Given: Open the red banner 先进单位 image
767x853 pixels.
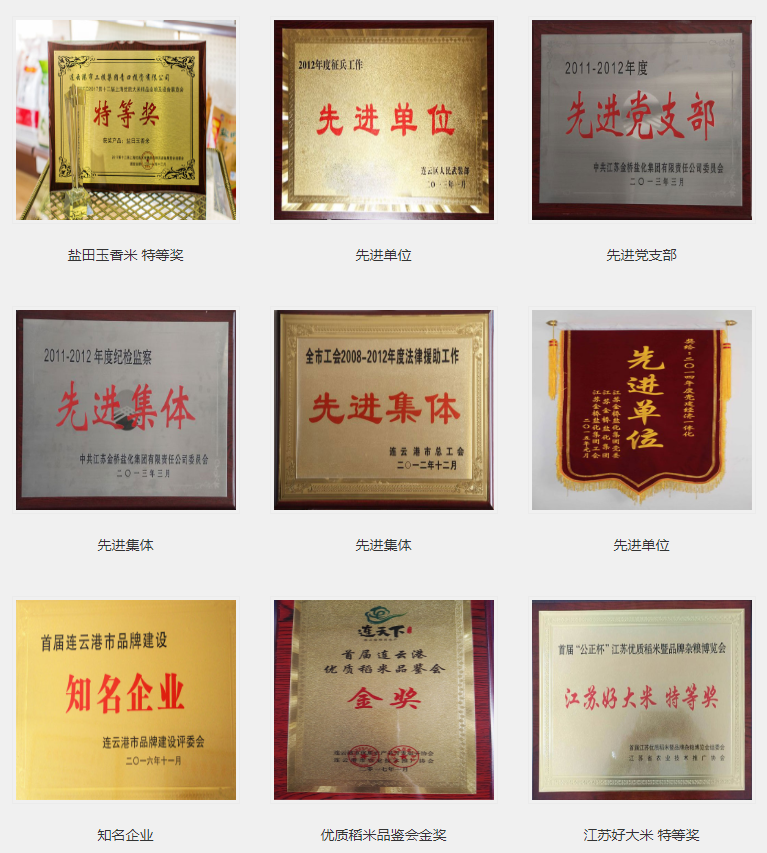Looking at the screenshot, I should (641, 410).
